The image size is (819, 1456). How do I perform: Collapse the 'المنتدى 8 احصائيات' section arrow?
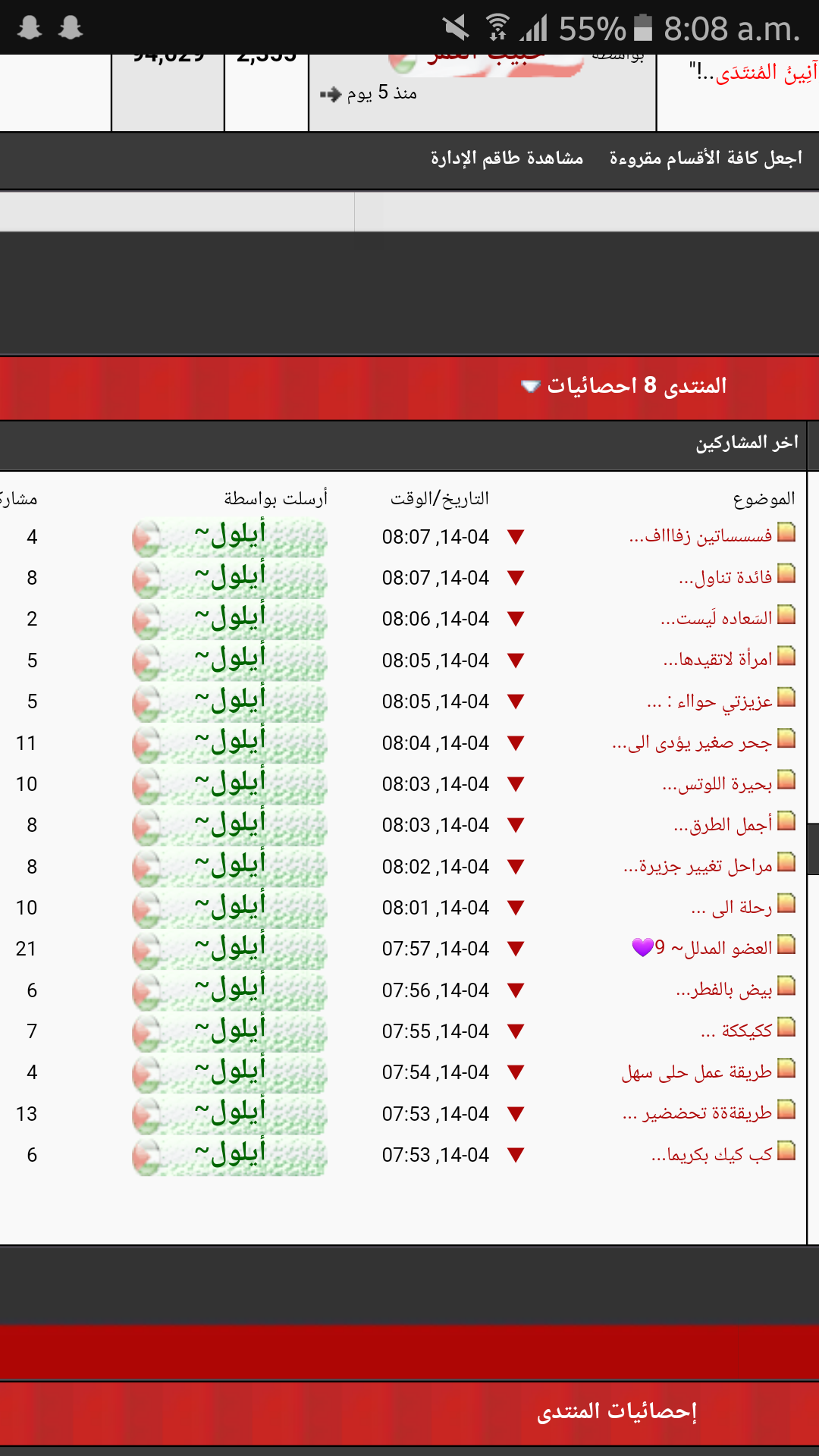coord(530,386)
